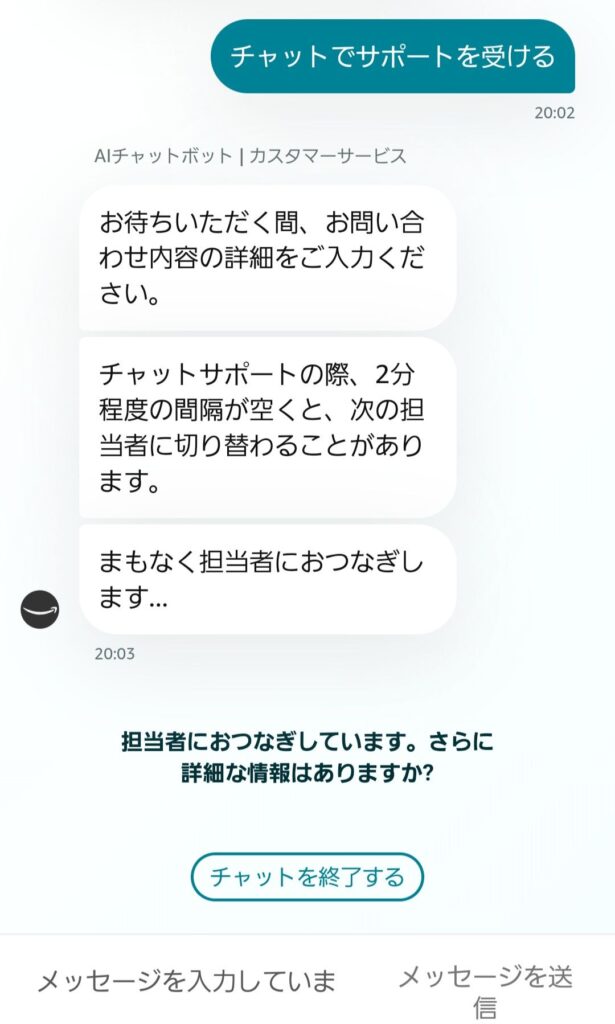Focus the メッセージを入力 text field
The image size is (615, 1024).
[187, 981]
